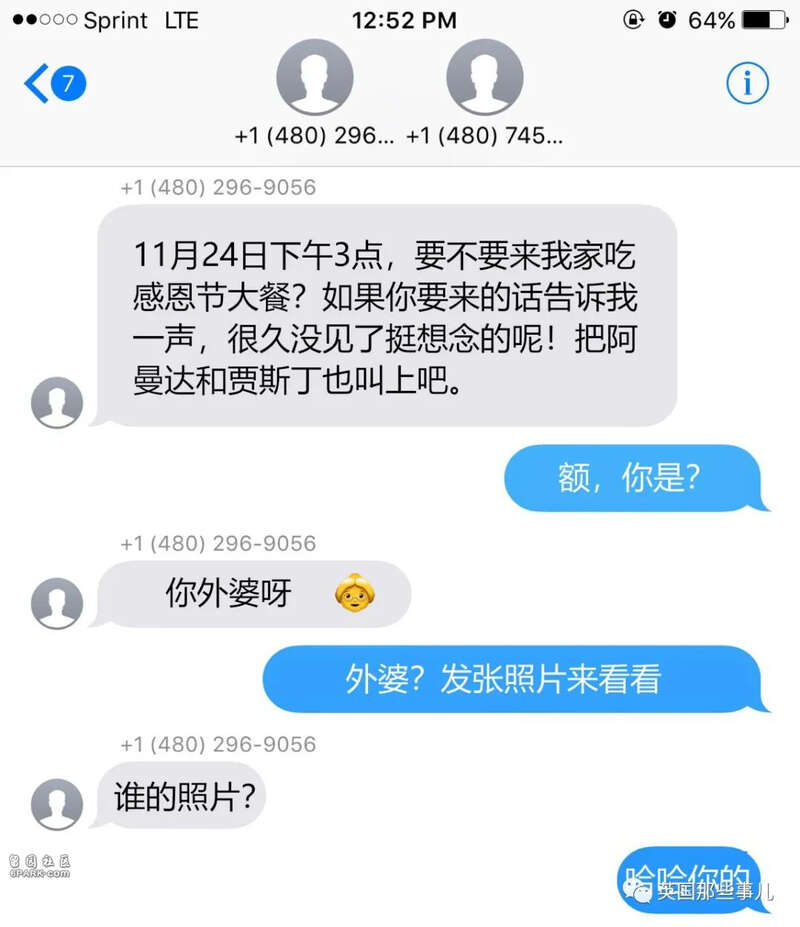Screen dimensions: 800x927
Task: Tap sender avatar beside Thanksgiving dinner message
Action: coord(57,402)
